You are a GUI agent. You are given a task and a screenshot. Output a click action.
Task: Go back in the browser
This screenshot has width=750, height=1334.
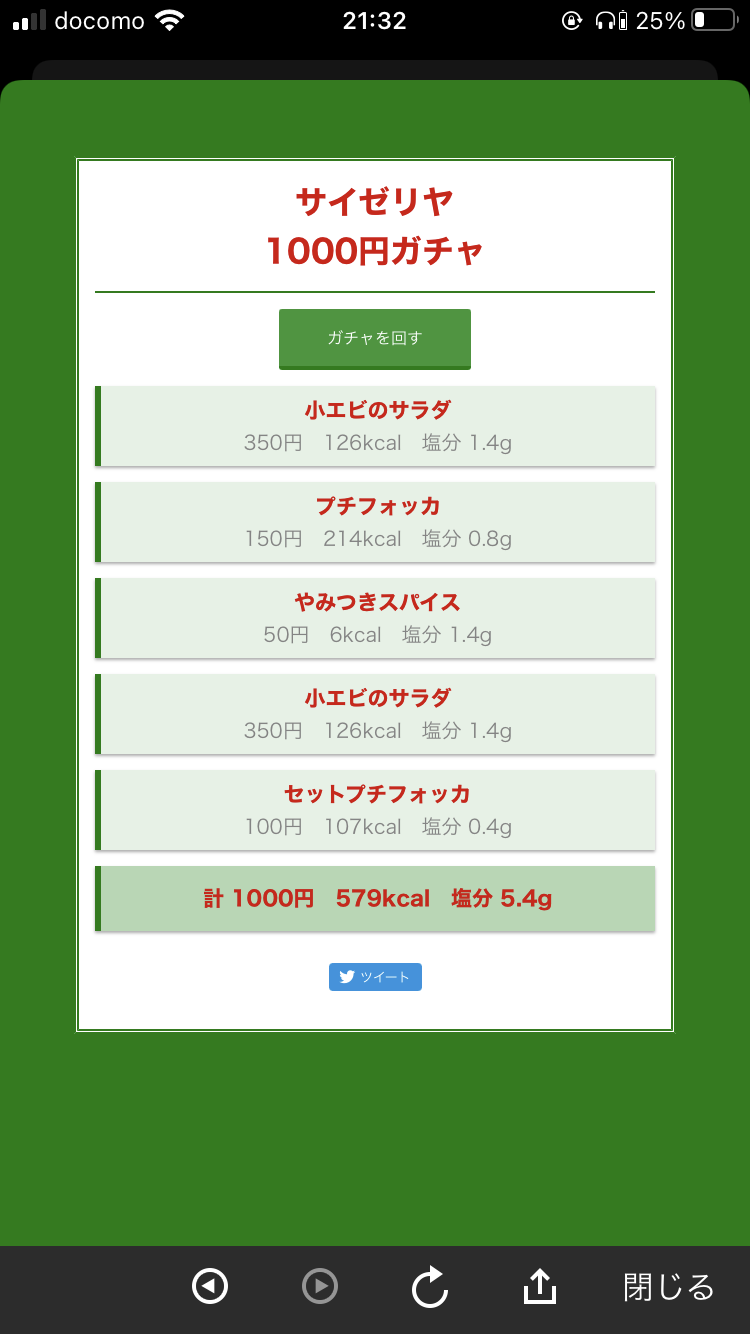coord(210,1286)
